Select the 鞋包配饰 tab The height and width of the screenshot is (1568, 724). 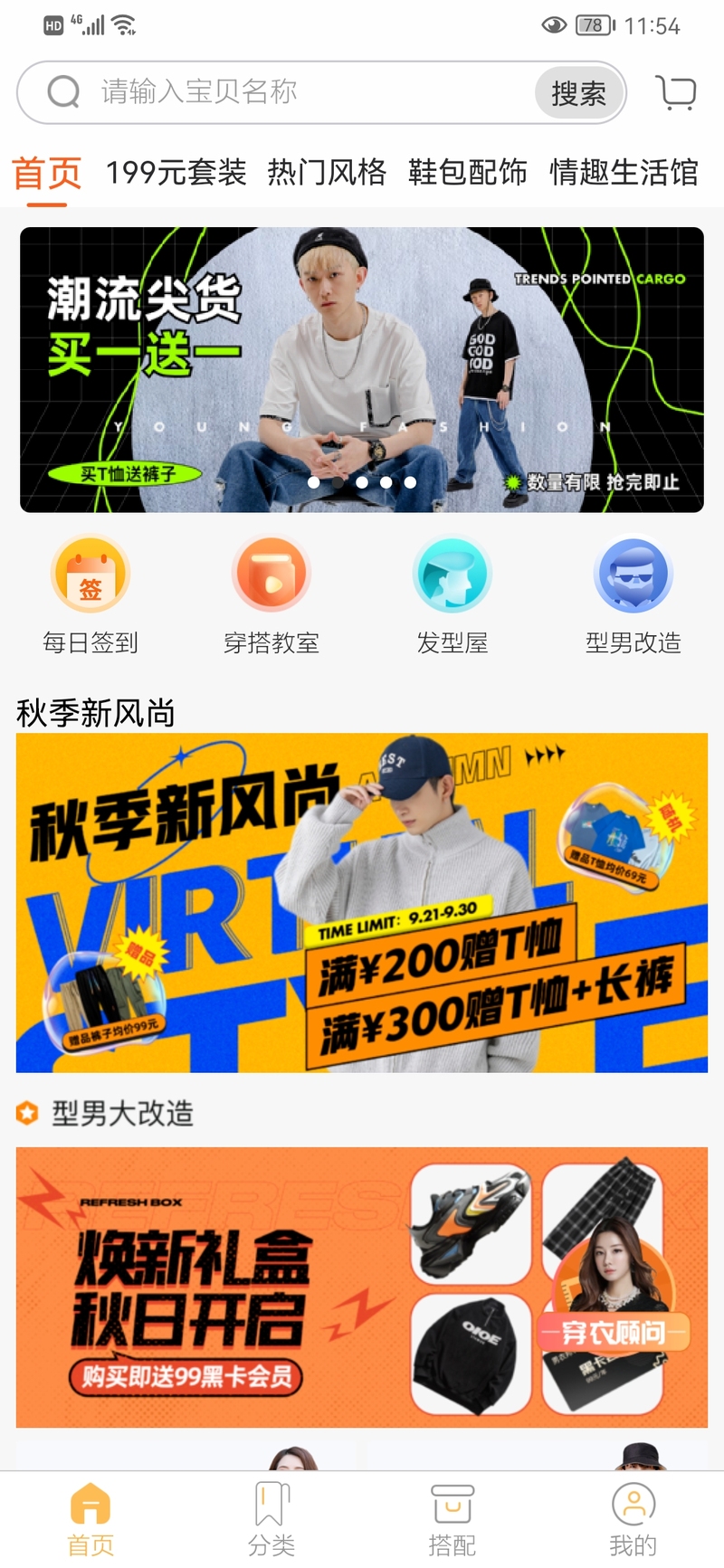coord(468,171)
